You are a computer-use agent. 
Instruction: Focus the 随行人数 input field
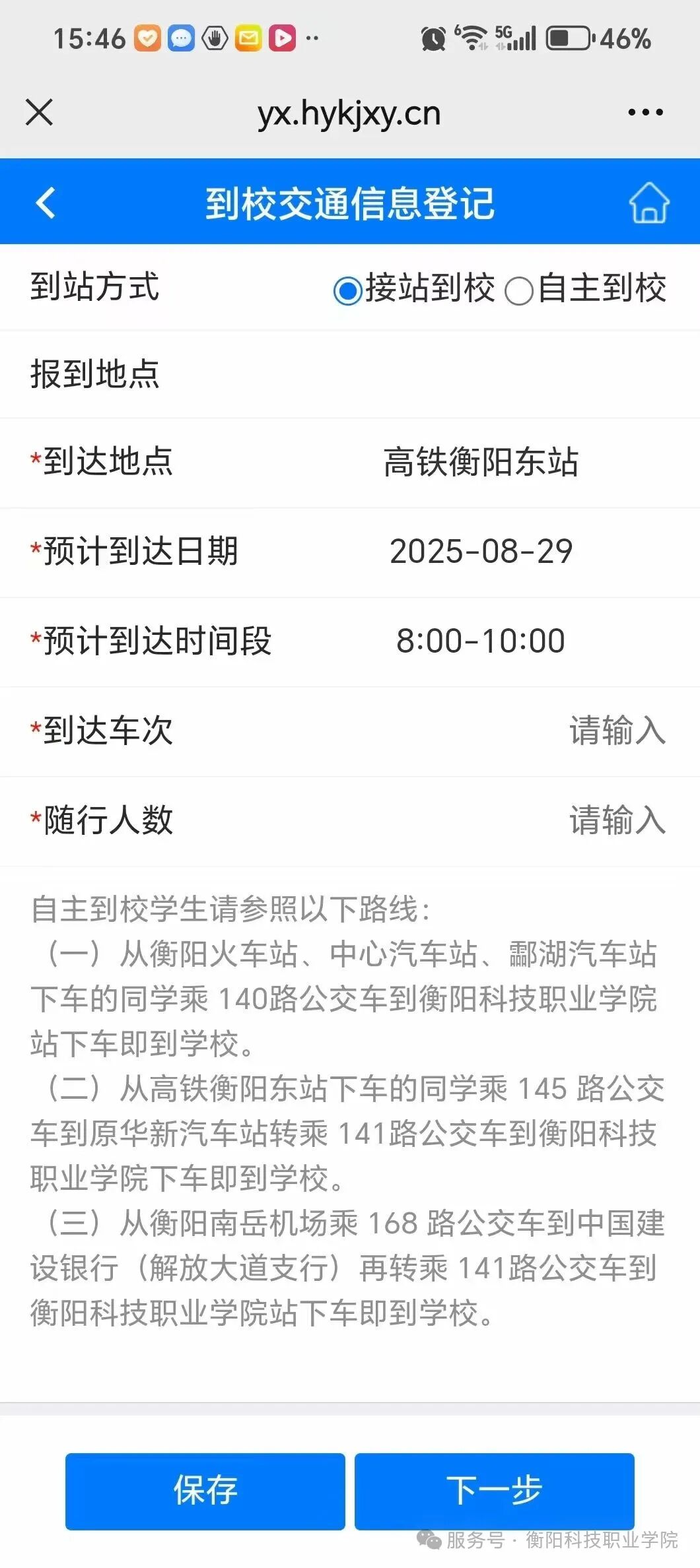pos(617,821)
